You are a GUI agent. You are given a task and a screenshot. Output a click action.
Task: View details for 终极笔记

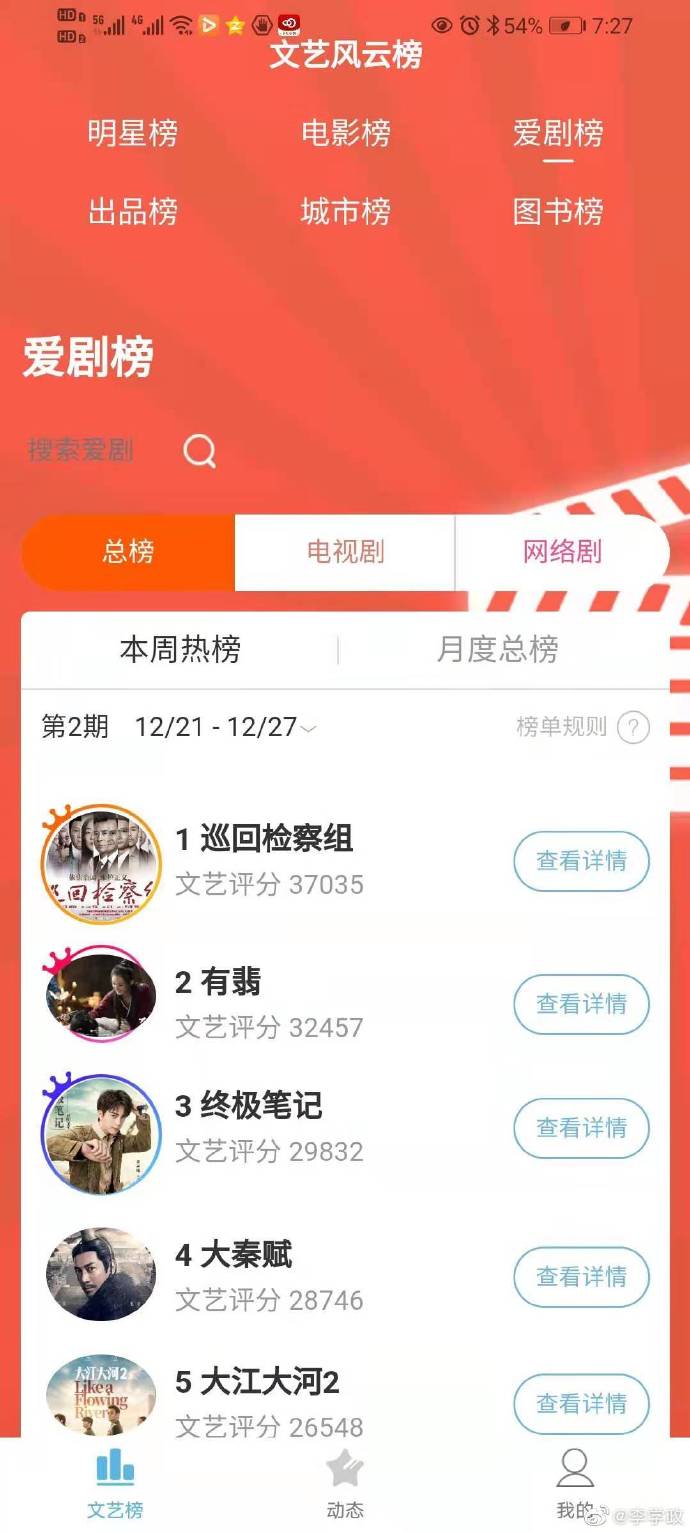(581, 1128)
